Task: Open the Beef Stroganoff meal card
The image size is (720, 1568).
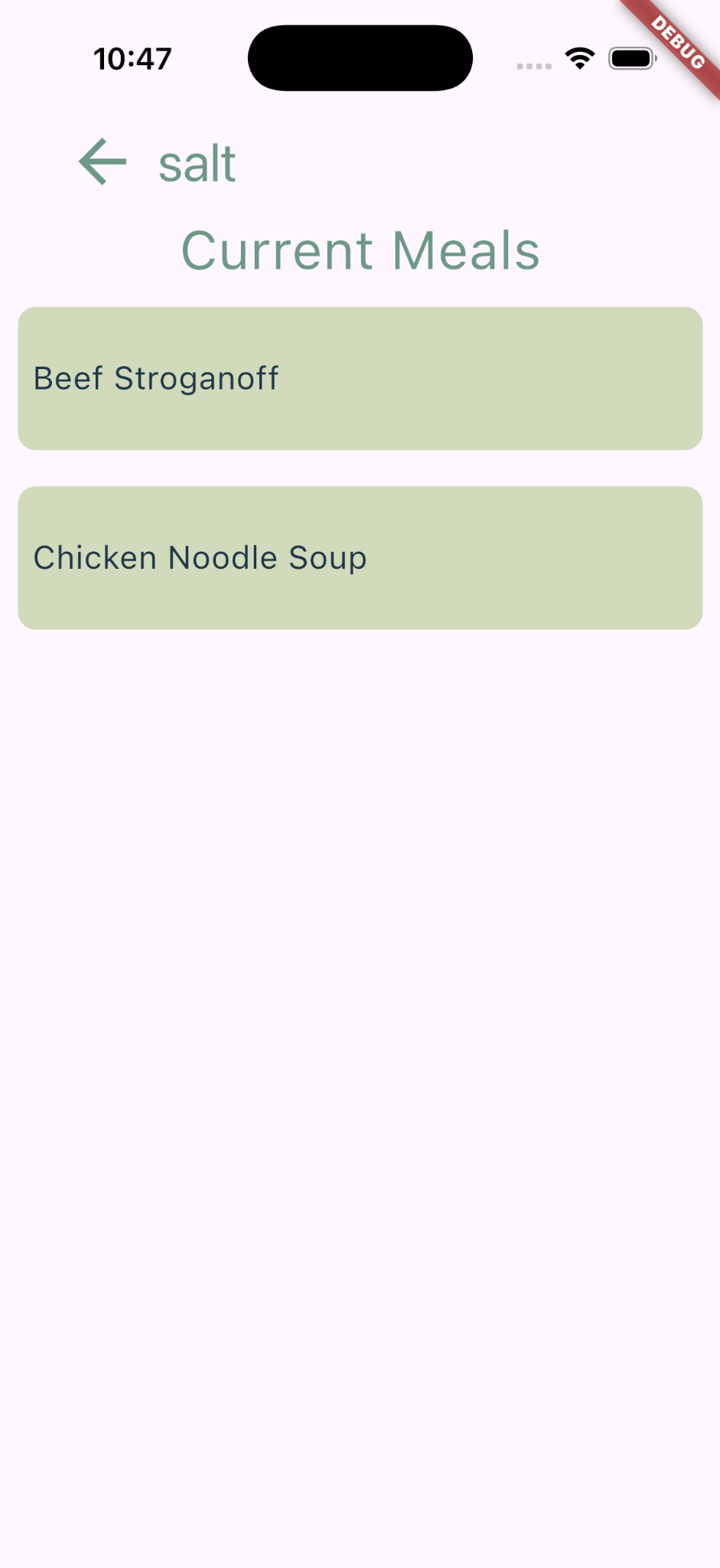Action: [x=360, y=378]
